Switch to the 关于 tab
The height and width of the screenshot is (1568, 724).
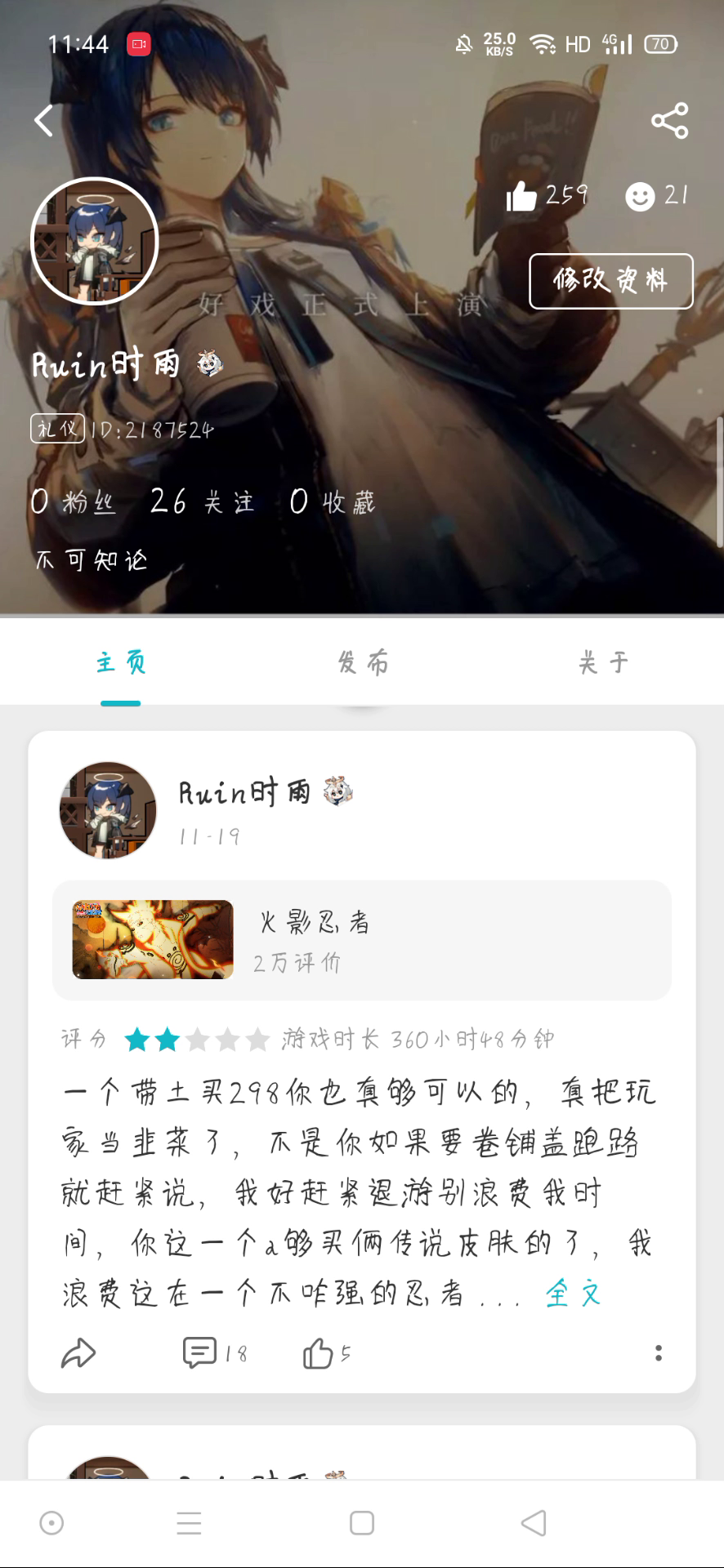603,662
